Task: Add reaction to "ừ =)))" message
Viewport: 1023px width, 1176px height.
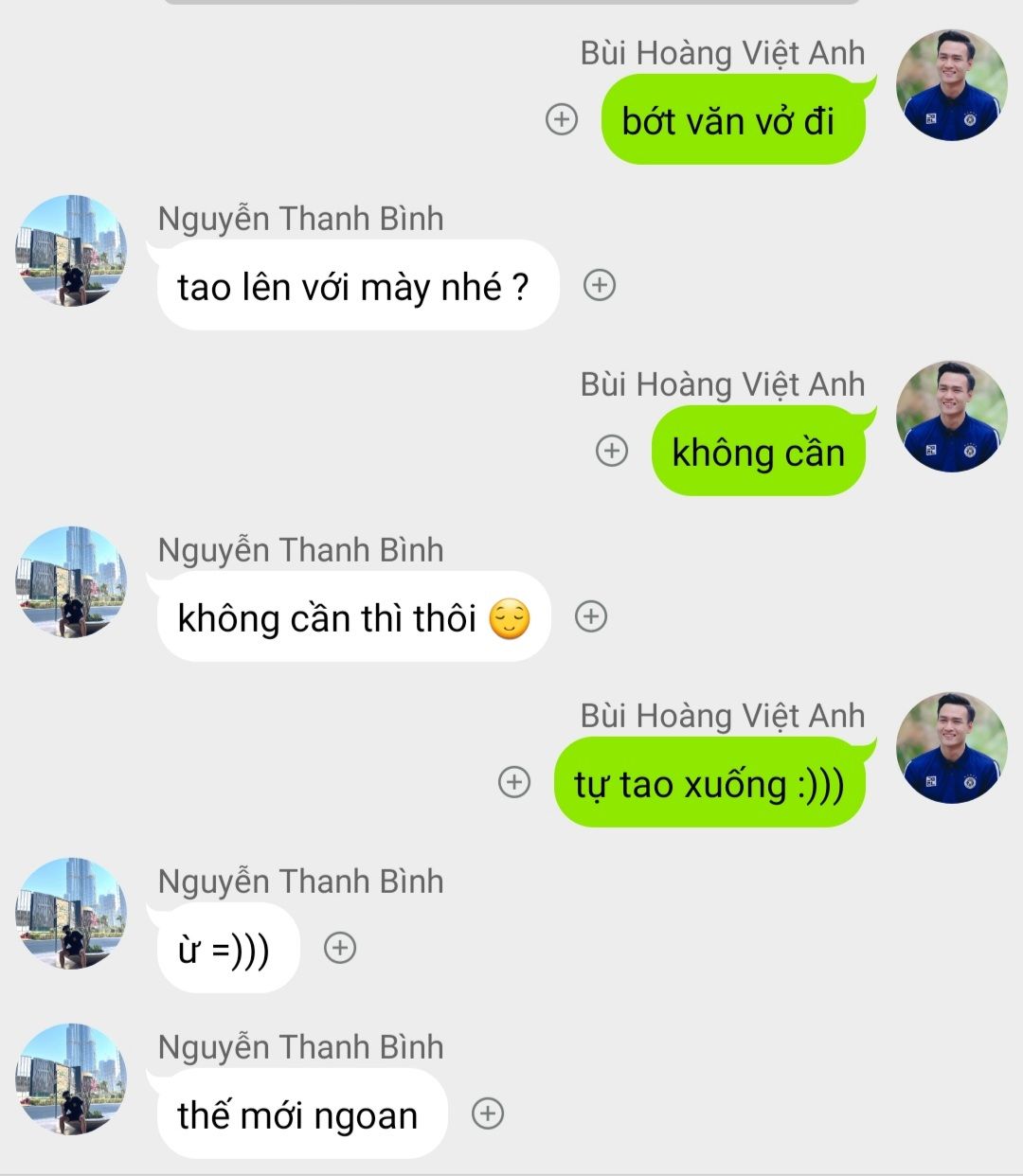Action: pyautogui.click(x=340, y=947)
